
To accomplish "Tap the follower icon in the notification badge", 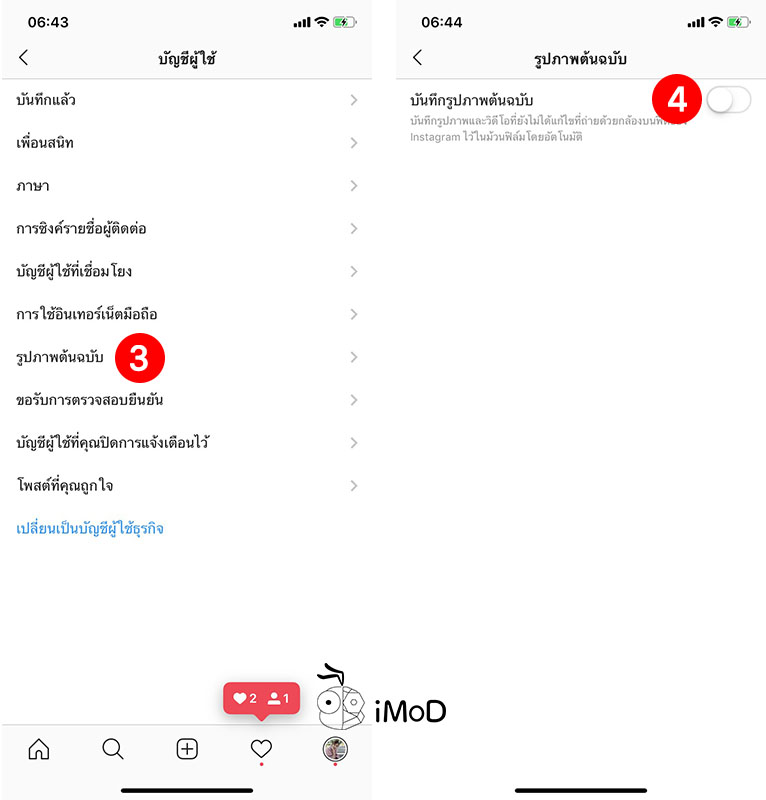I will point(271,699).
